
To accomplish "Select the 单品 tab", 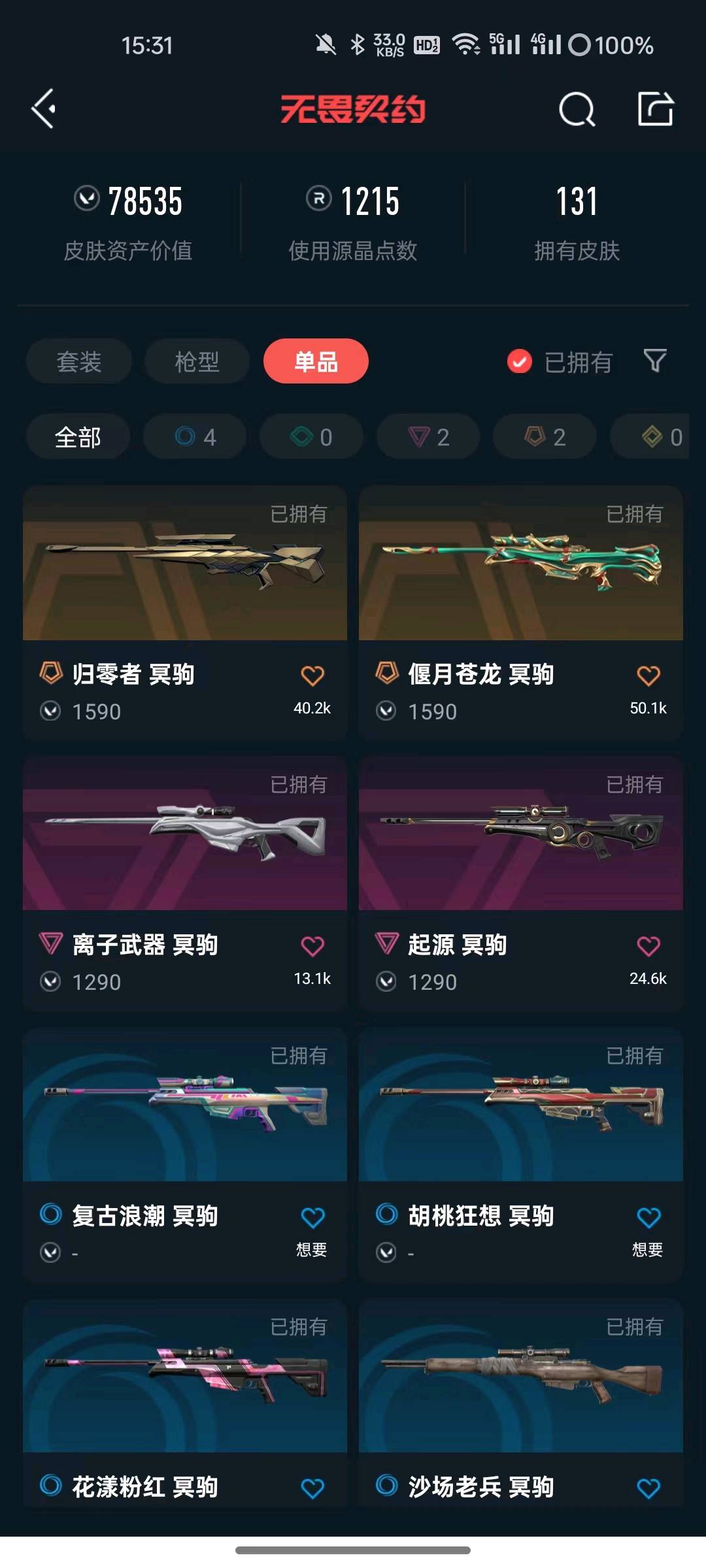I will [316, 361].
